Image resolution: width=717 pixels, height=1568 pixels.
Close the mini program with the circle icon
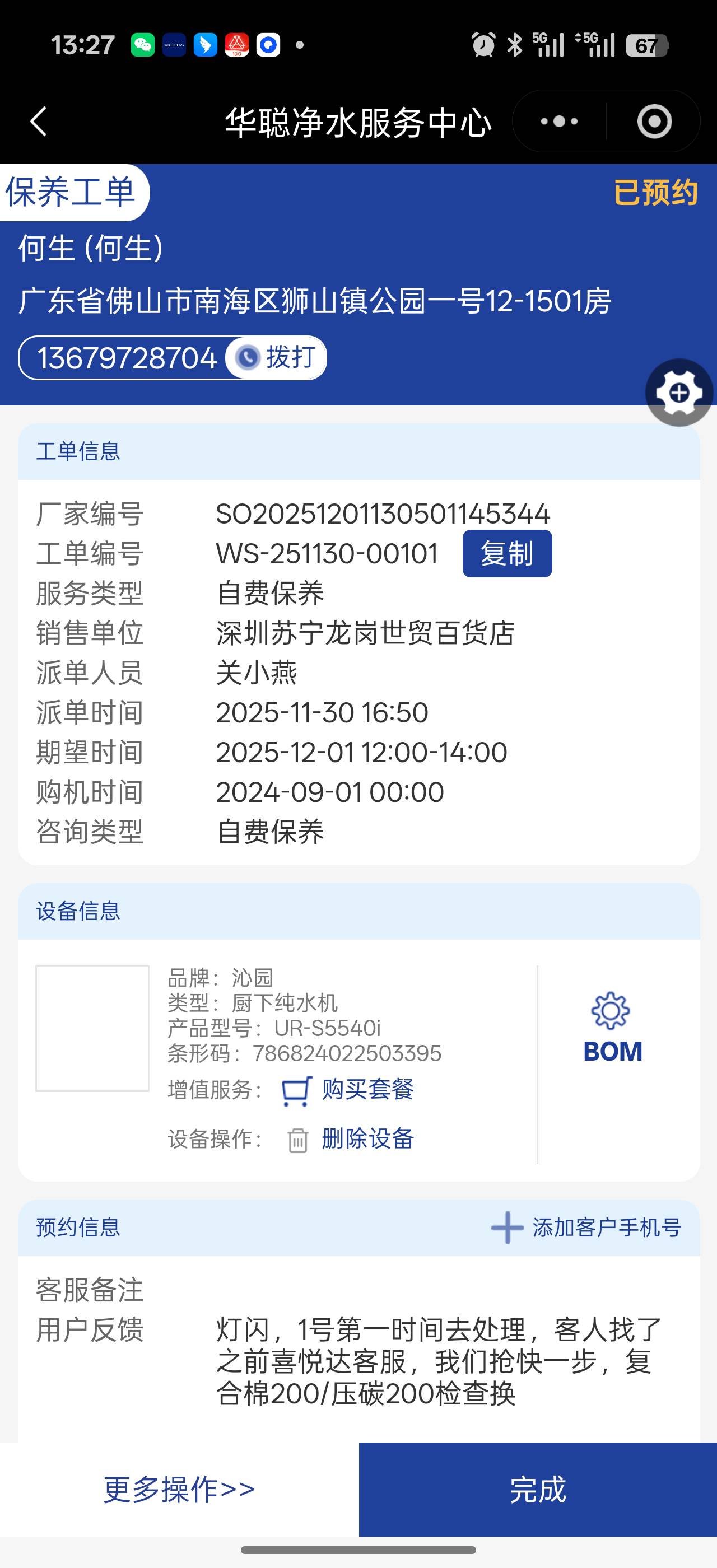click(654, 122)
